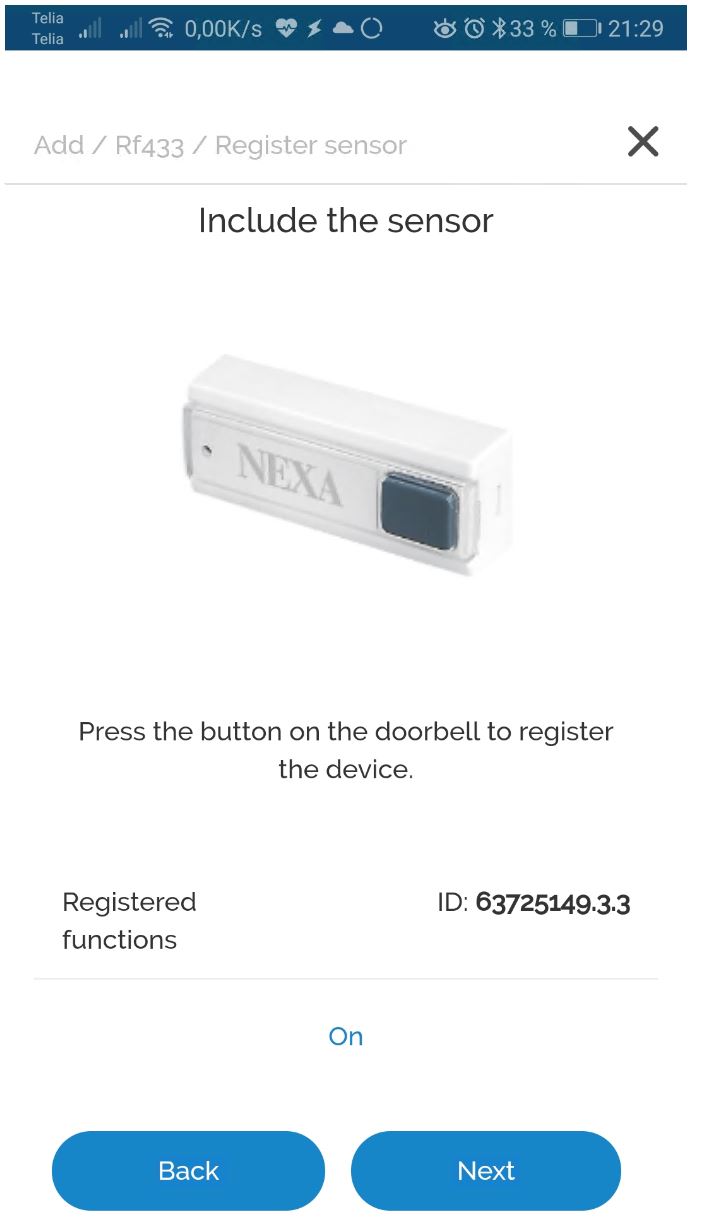Close the Register sensor screen
The width and height of the screenshot is (701, 1219).
coord(643,142)
